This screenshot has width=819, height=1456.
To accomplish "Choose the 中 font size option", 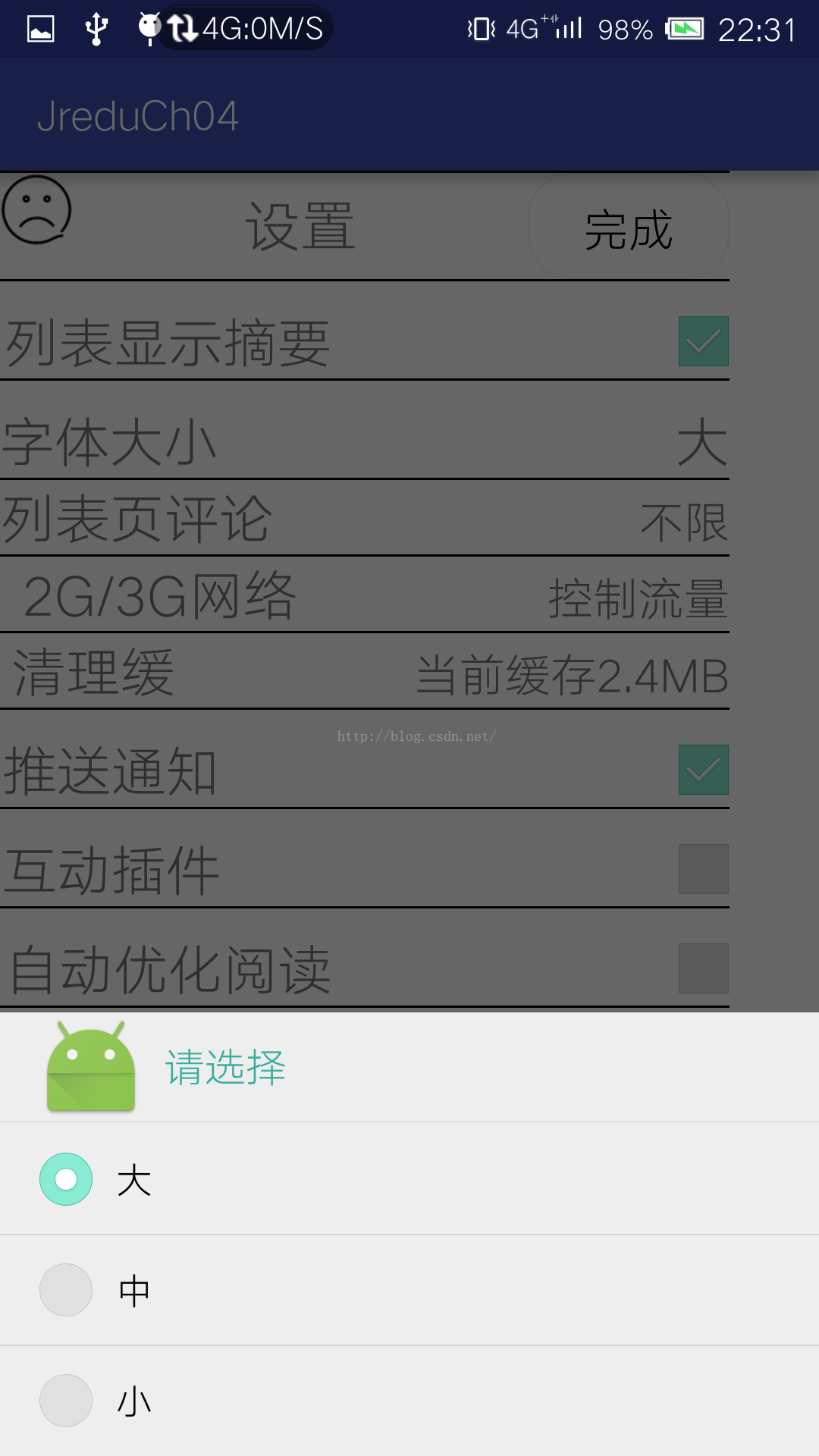I will [x=409, y=1290].
